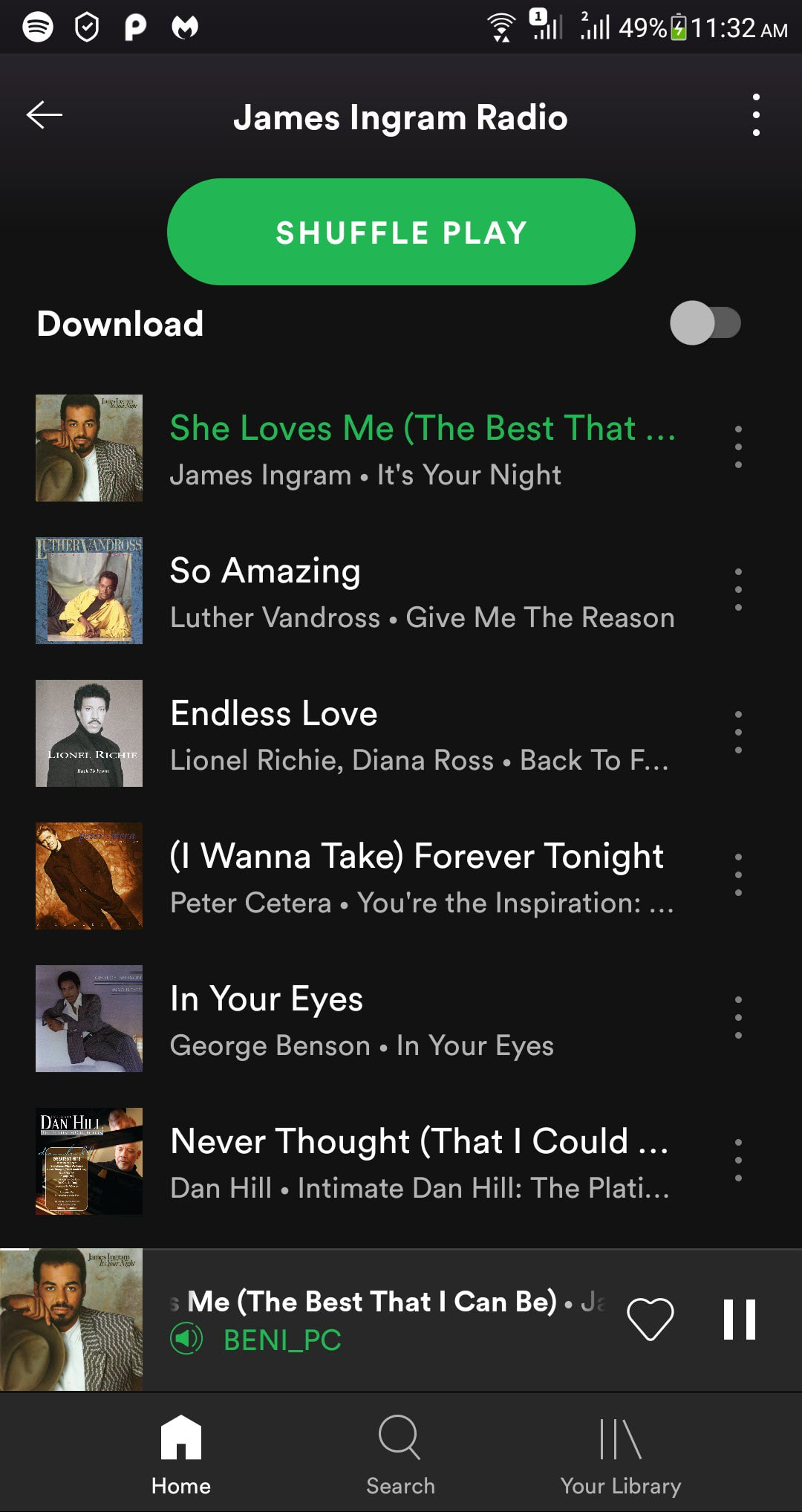The width and height of the screenshot is (802, 1512).
Task: Open options for Forever Tonight track
Action: tap(737, 875)
